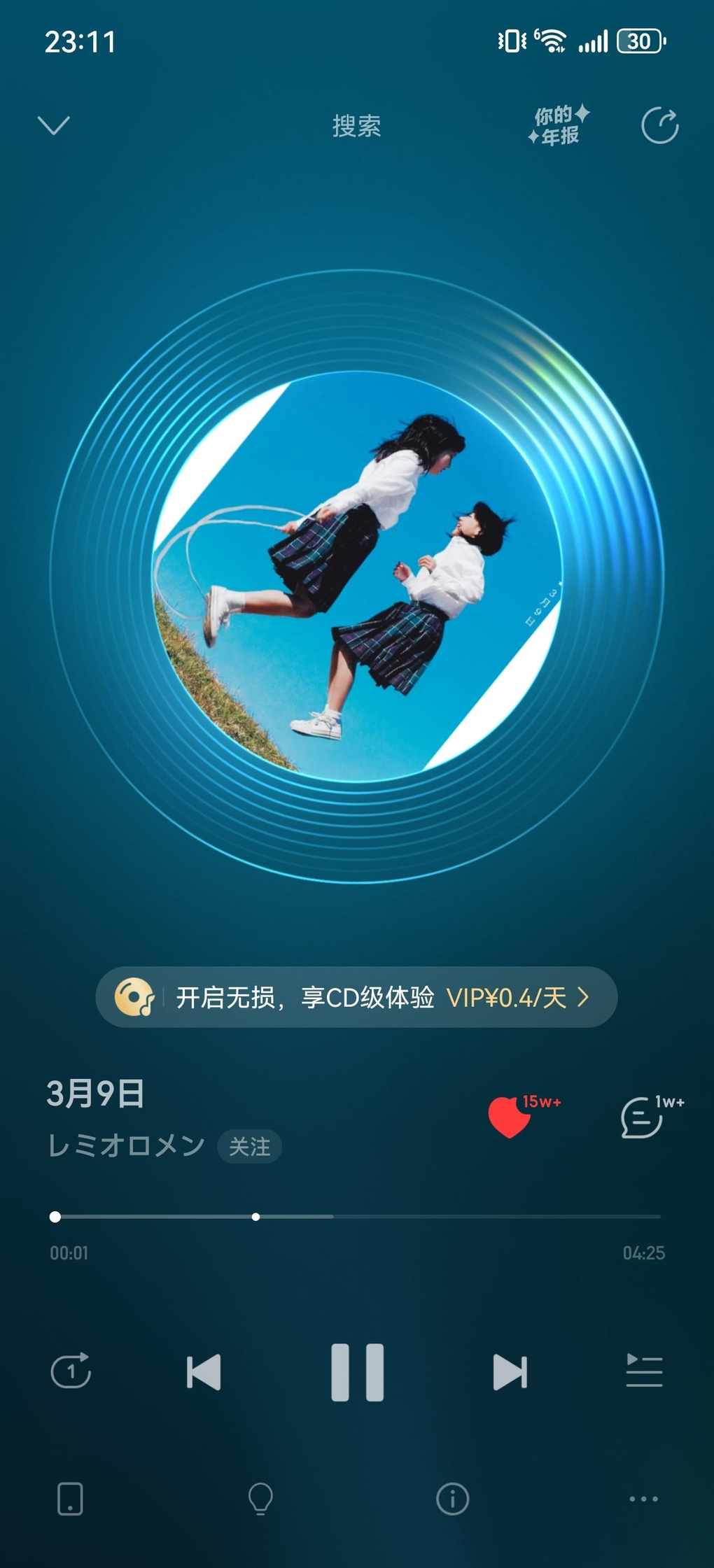Screen dimensions: 714x1568
Task: Open the 搜索 search field
Action: click(x=356, y=126)
